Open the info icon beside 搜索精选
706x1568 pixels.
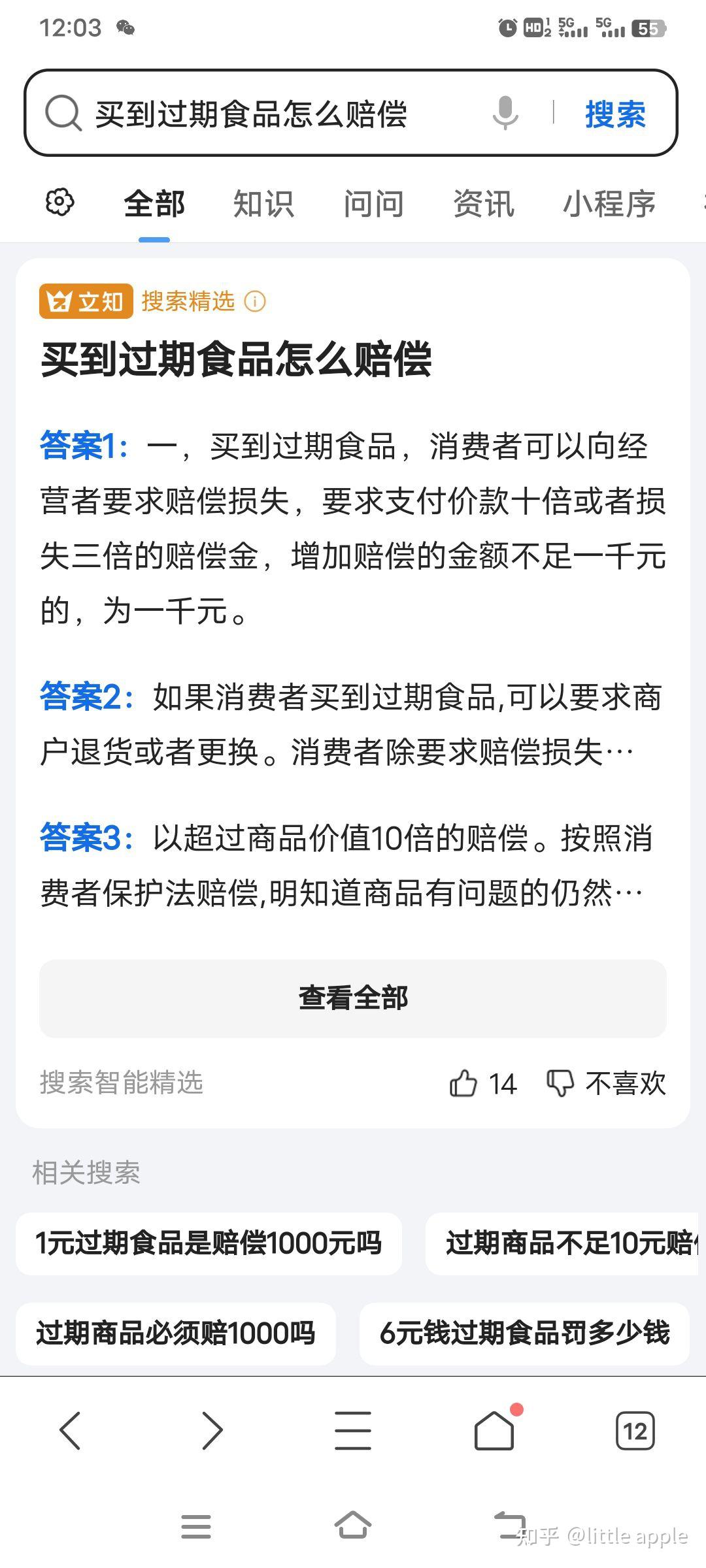(x=255, y=301)
